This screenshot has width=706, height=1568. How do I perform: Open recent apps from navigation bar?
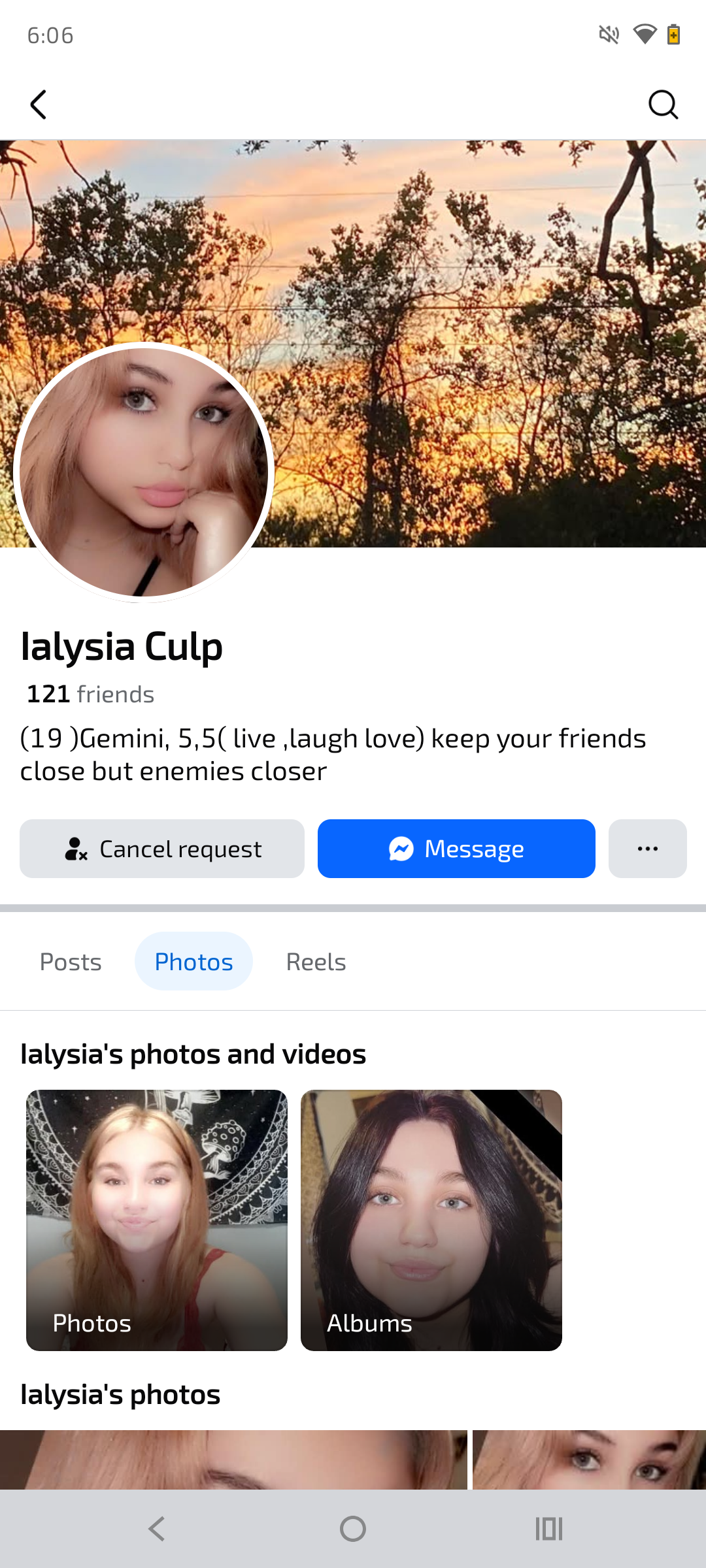[548, 1529]
